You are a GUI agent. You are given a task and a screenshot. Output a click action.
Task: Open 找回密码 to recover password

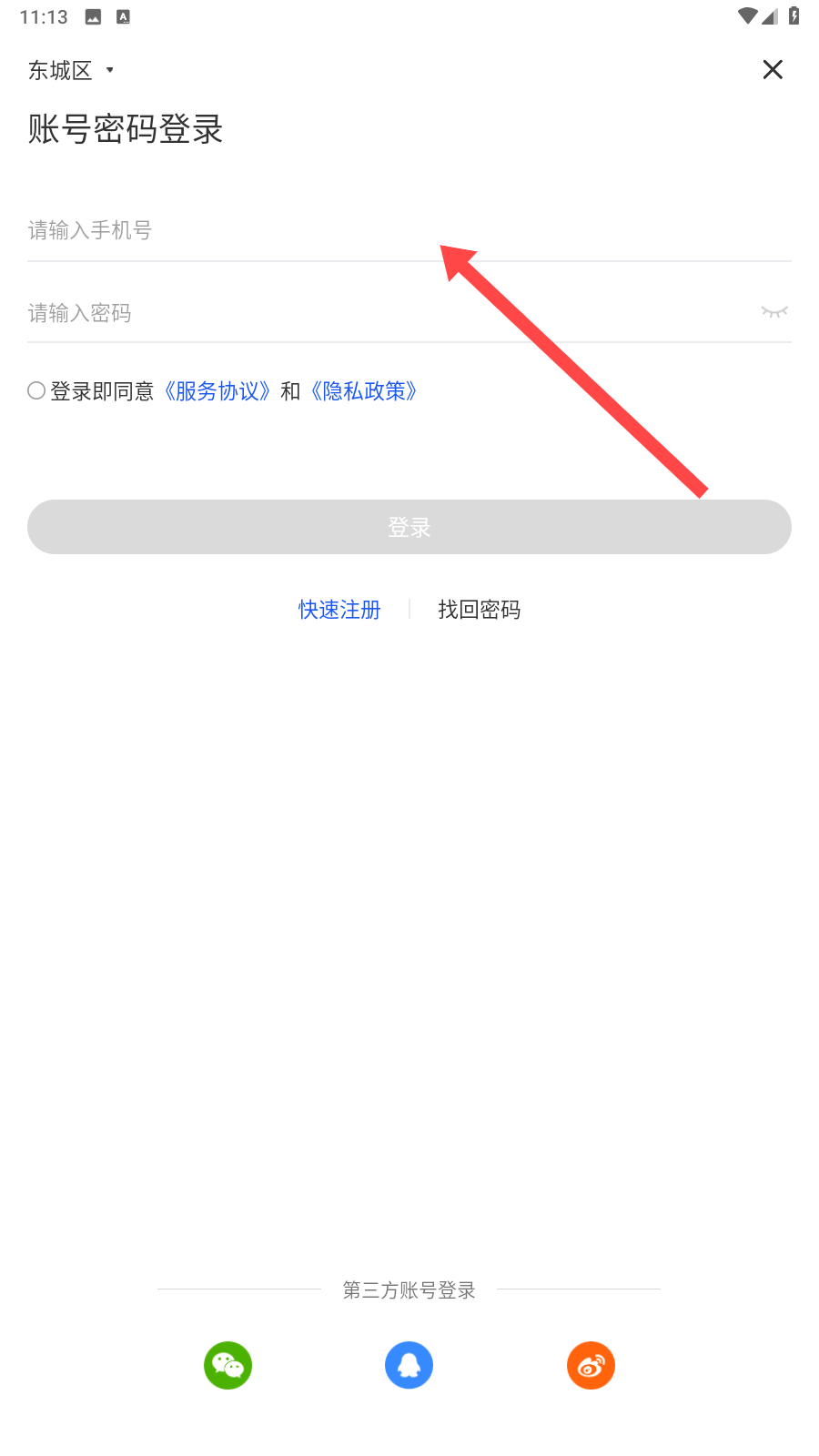[x=479, y=610]
